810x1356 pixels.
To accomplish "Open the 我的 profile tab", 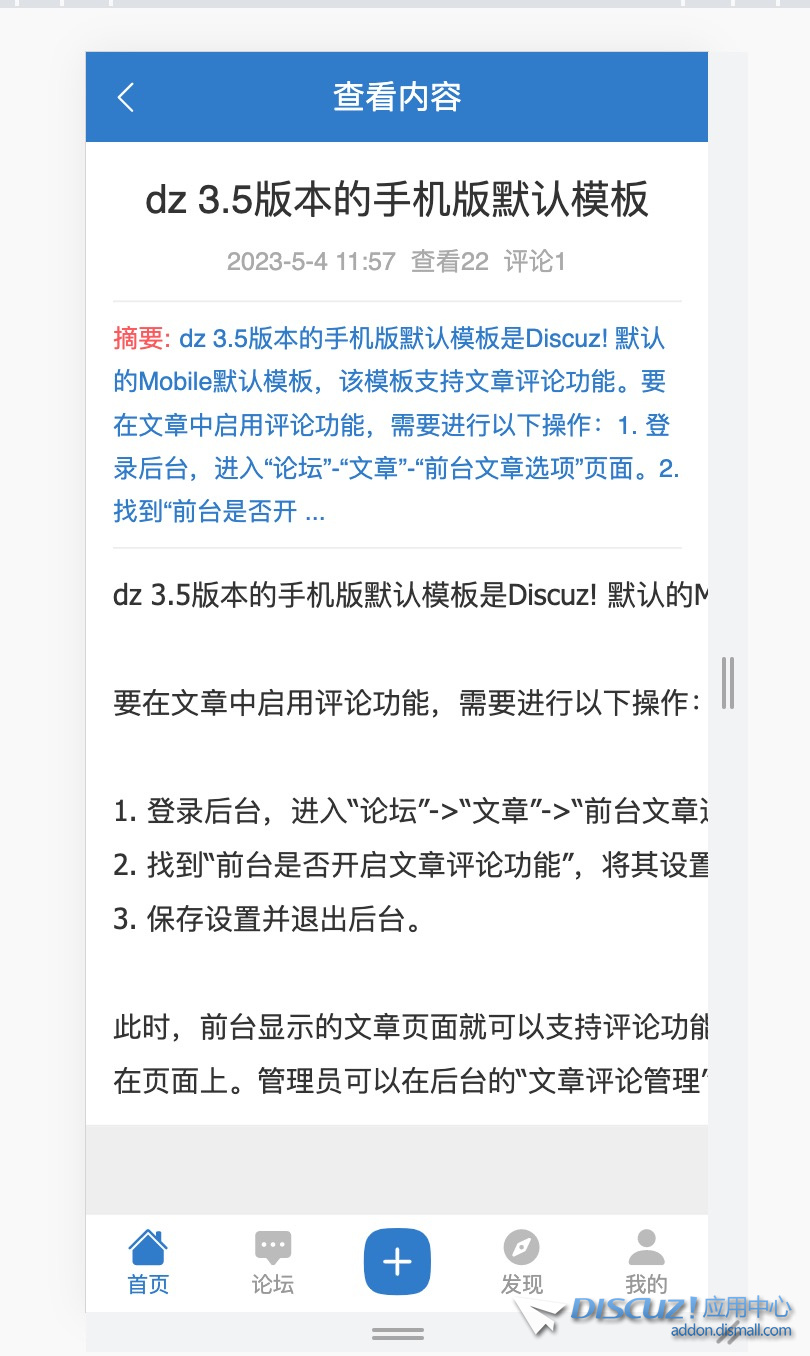I will (646, 1262).
